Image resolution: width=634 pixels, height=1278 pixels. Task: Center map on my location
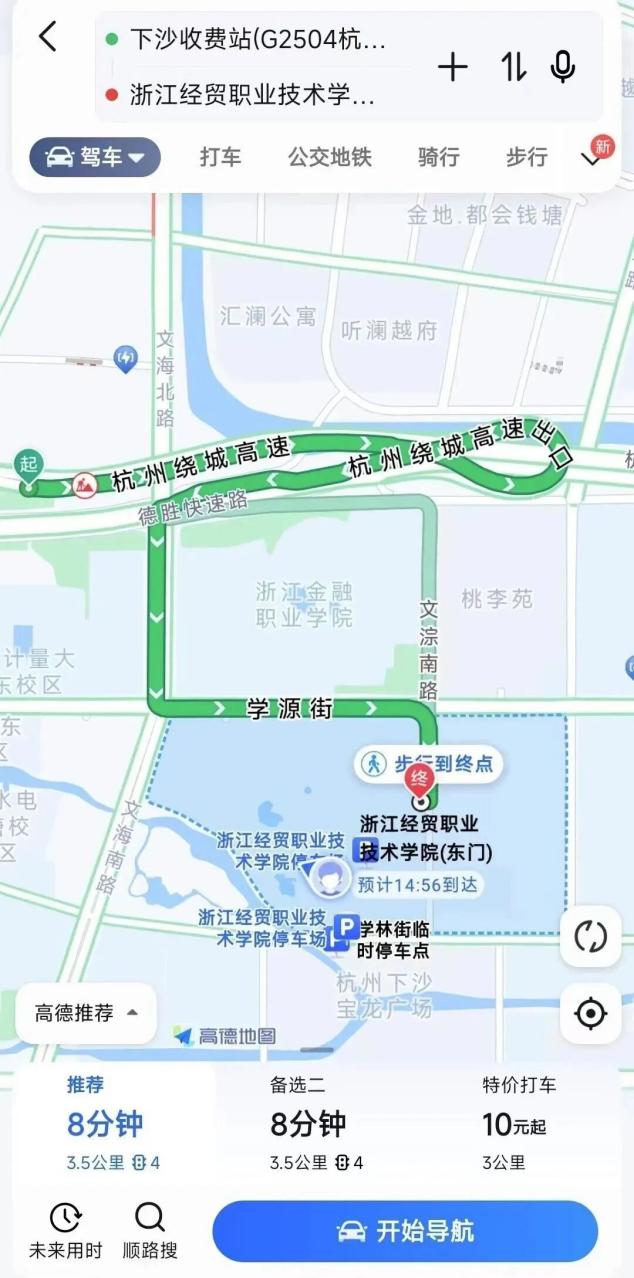(x=590, y=1013)
